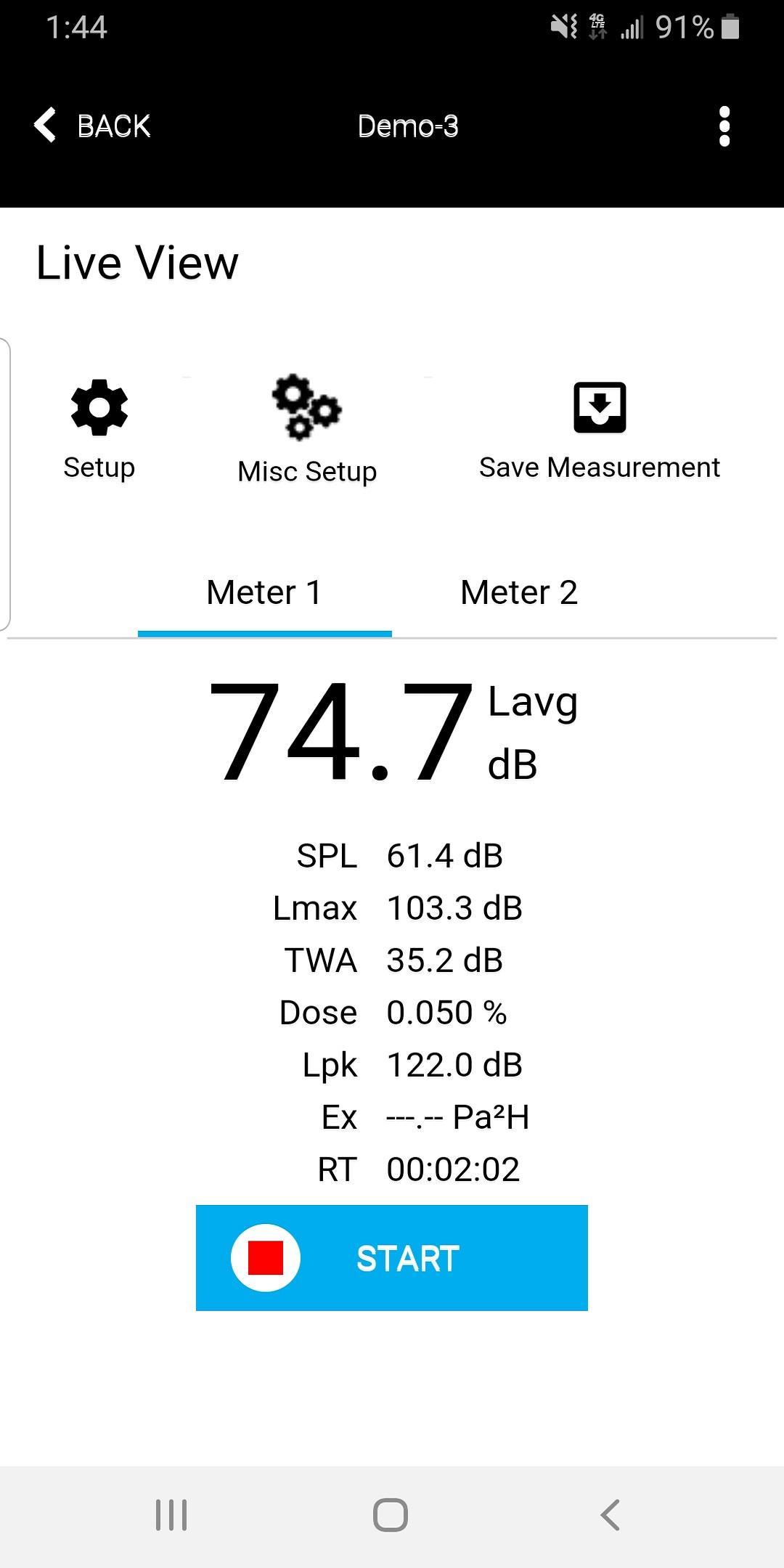Open the three-dot overflow menu
The height and width of the screenshot is (1568, 784).
tap(724, 126)
